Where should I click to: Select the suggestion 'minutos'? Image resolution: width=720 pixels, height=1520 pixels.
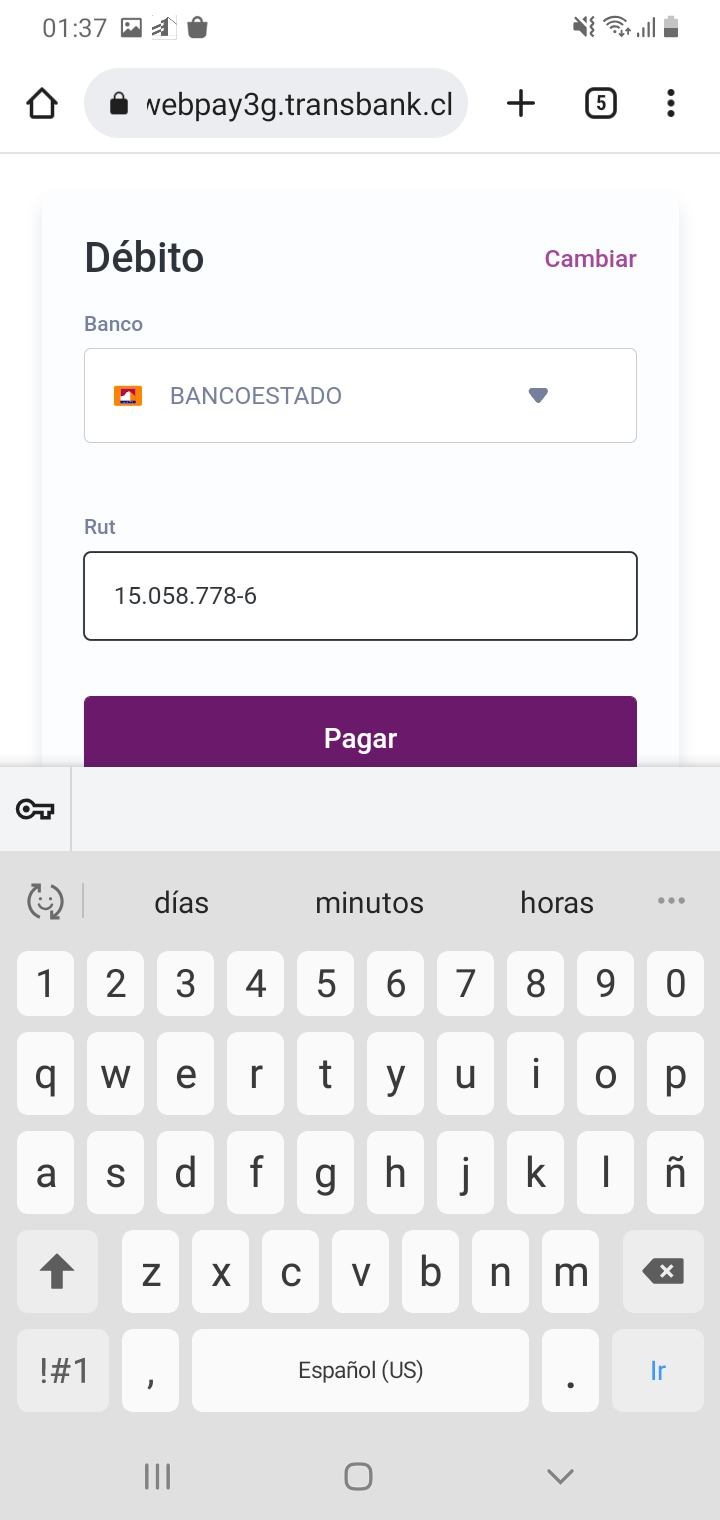click(x=369, y=902)
